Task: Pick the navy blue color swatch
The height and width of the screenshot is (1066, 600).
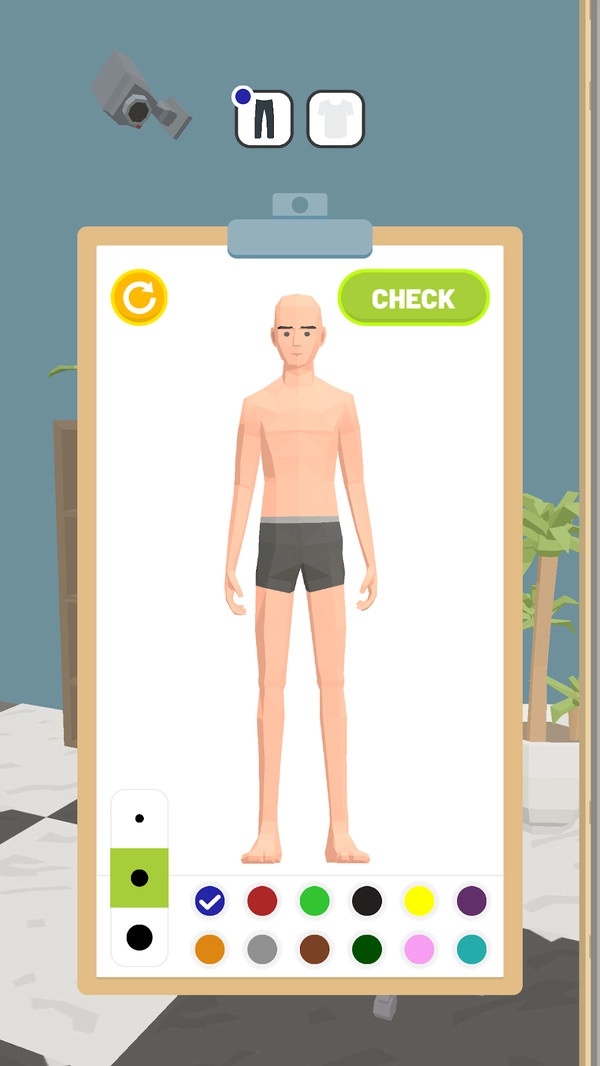Action: click(x=210, y=901)
